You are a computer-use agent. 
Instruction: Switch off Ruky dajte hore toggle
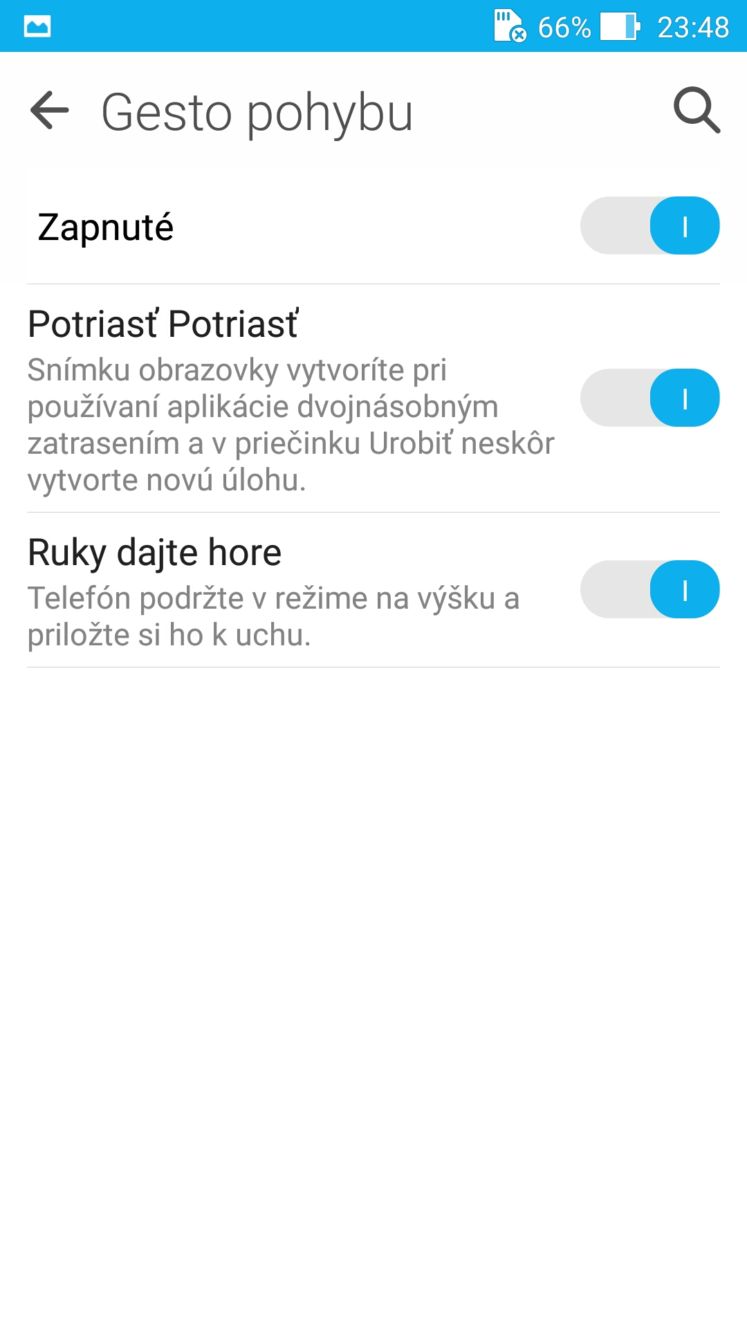(650, 589)
